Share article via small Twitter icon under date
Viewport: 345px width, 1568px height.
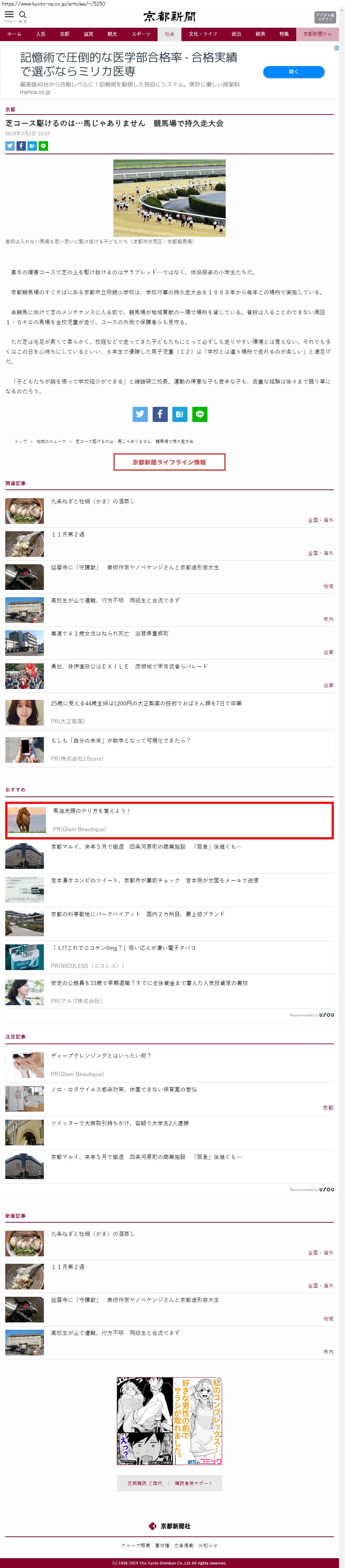coord(10,146)
